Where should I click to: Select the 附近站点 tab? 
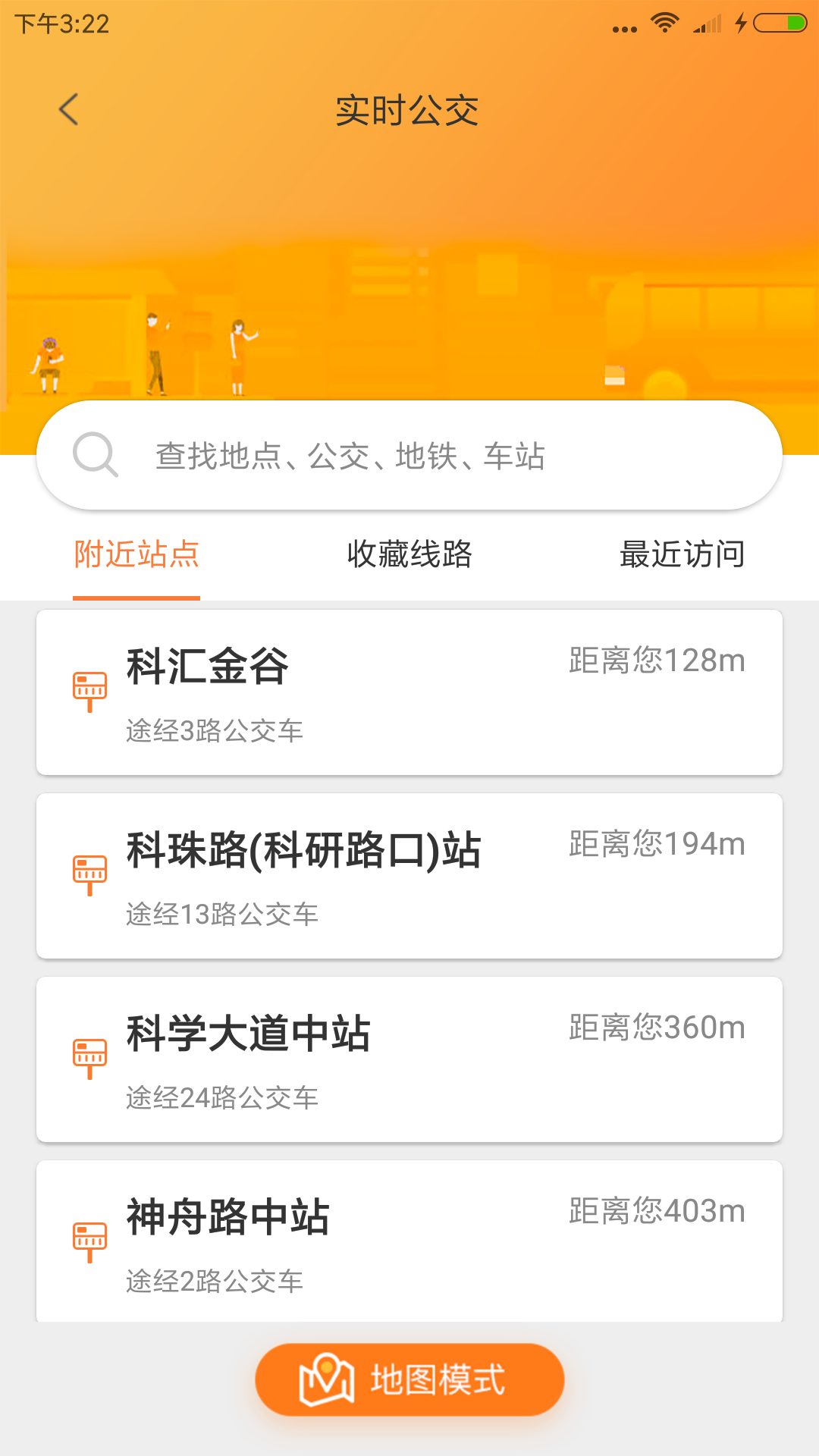coord(136,555)
